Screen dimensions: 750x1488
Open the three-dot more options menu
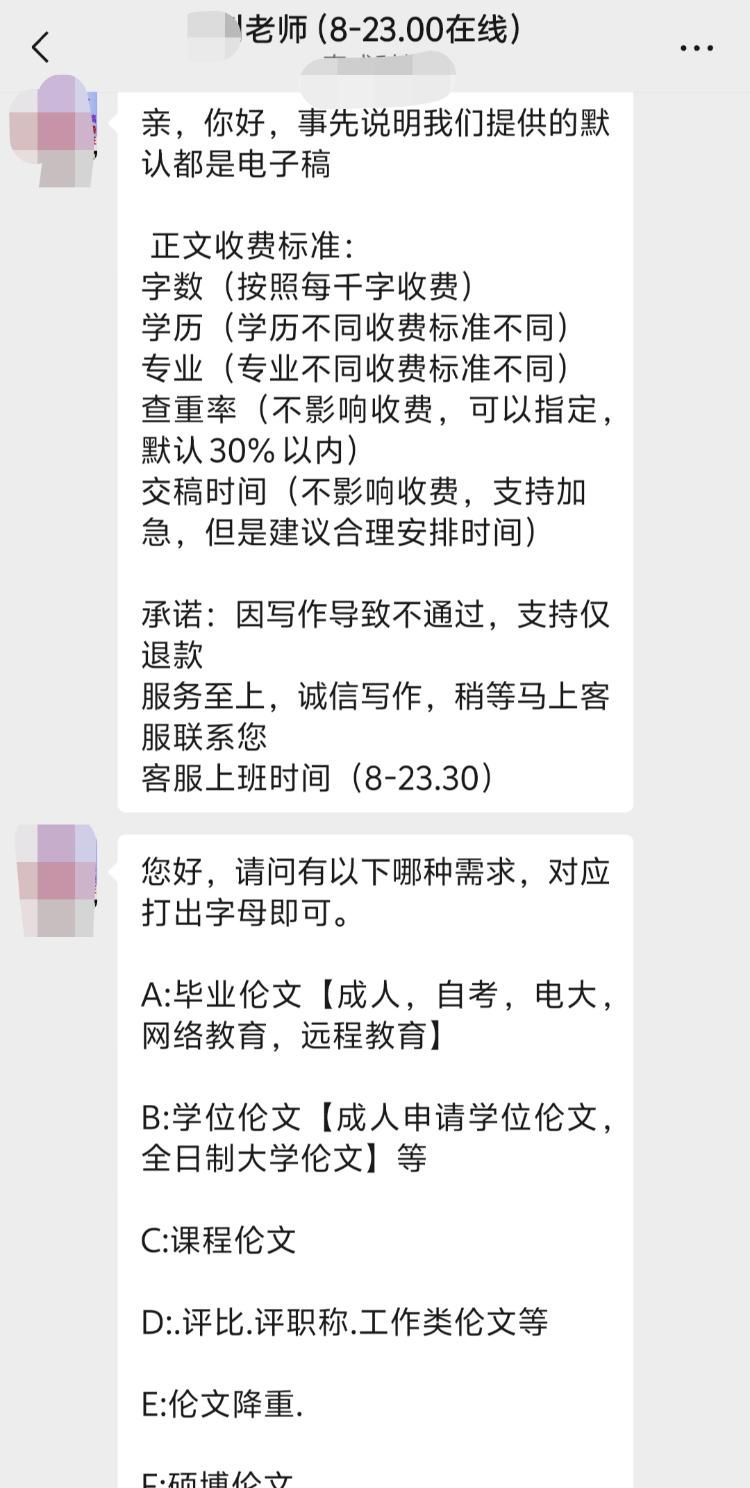point(691,47)
